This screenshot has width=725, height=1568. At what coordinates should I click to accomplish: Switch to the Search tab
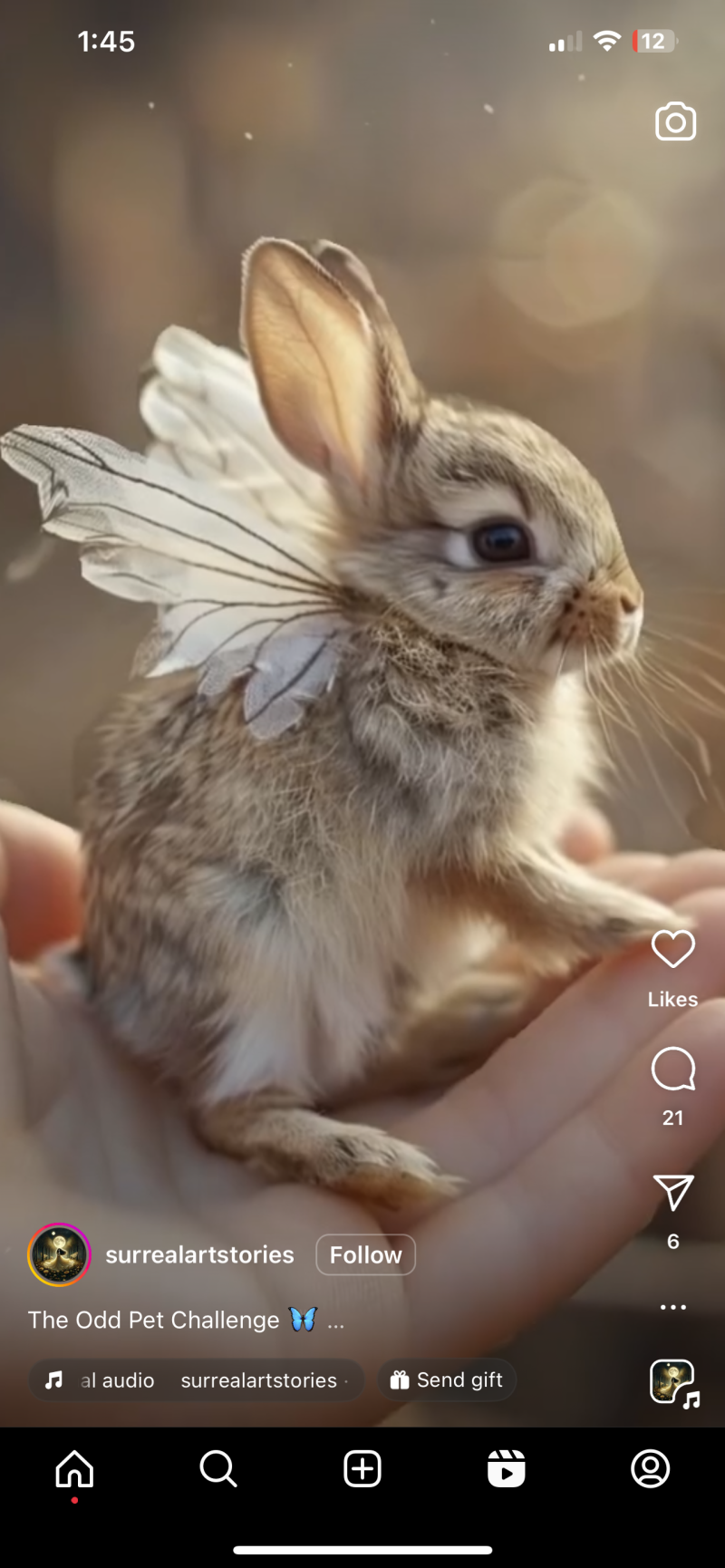point(218,1468)
